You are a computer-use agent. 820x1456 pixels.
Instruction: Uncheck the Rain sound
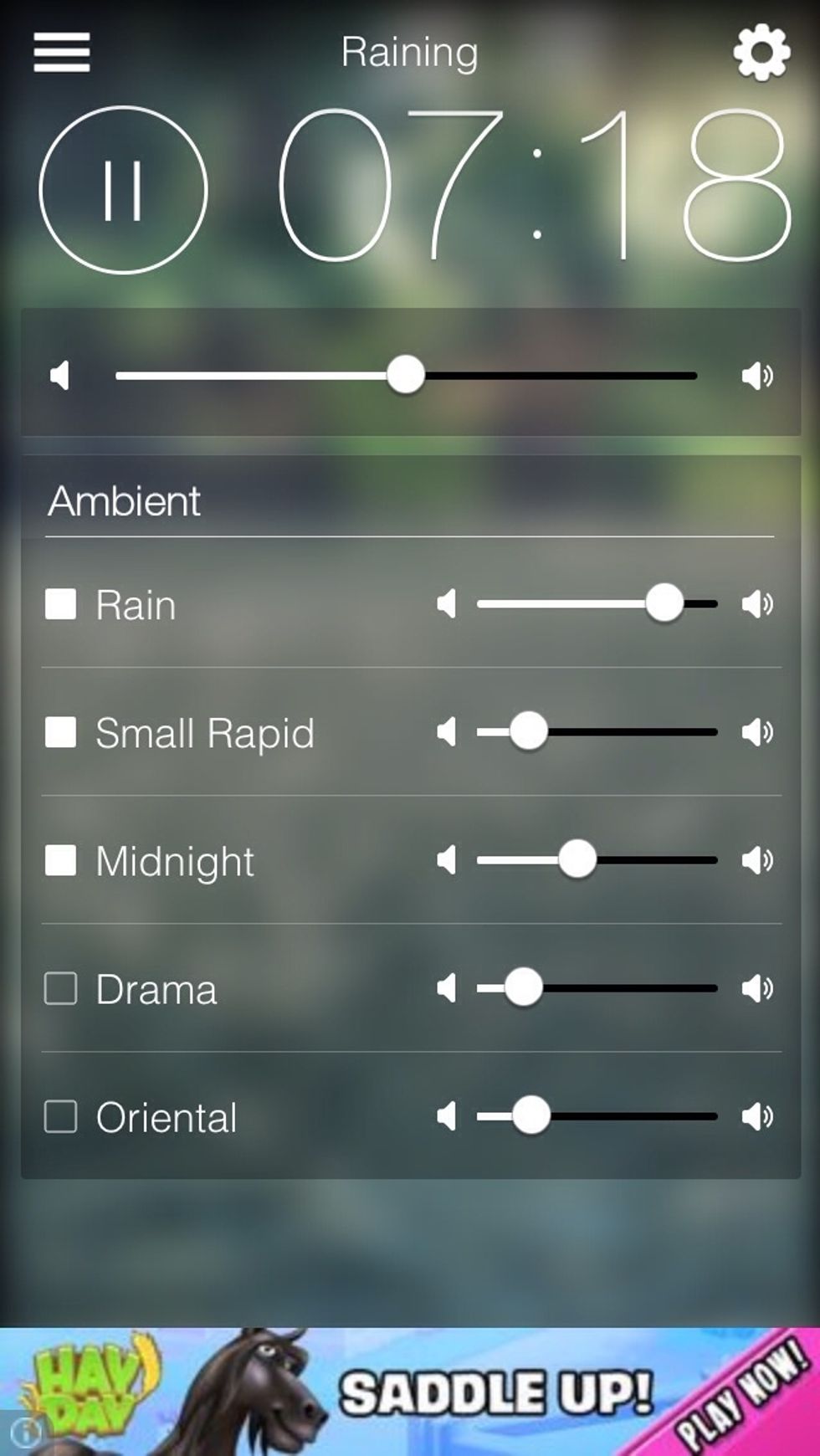point(61,604)
